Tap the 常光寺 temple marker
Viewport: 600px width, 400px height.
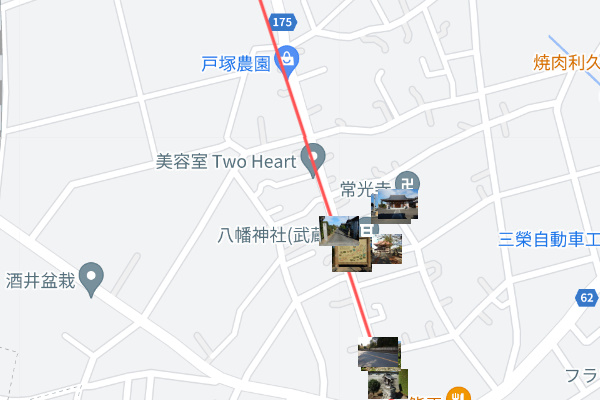coord(407,182)
